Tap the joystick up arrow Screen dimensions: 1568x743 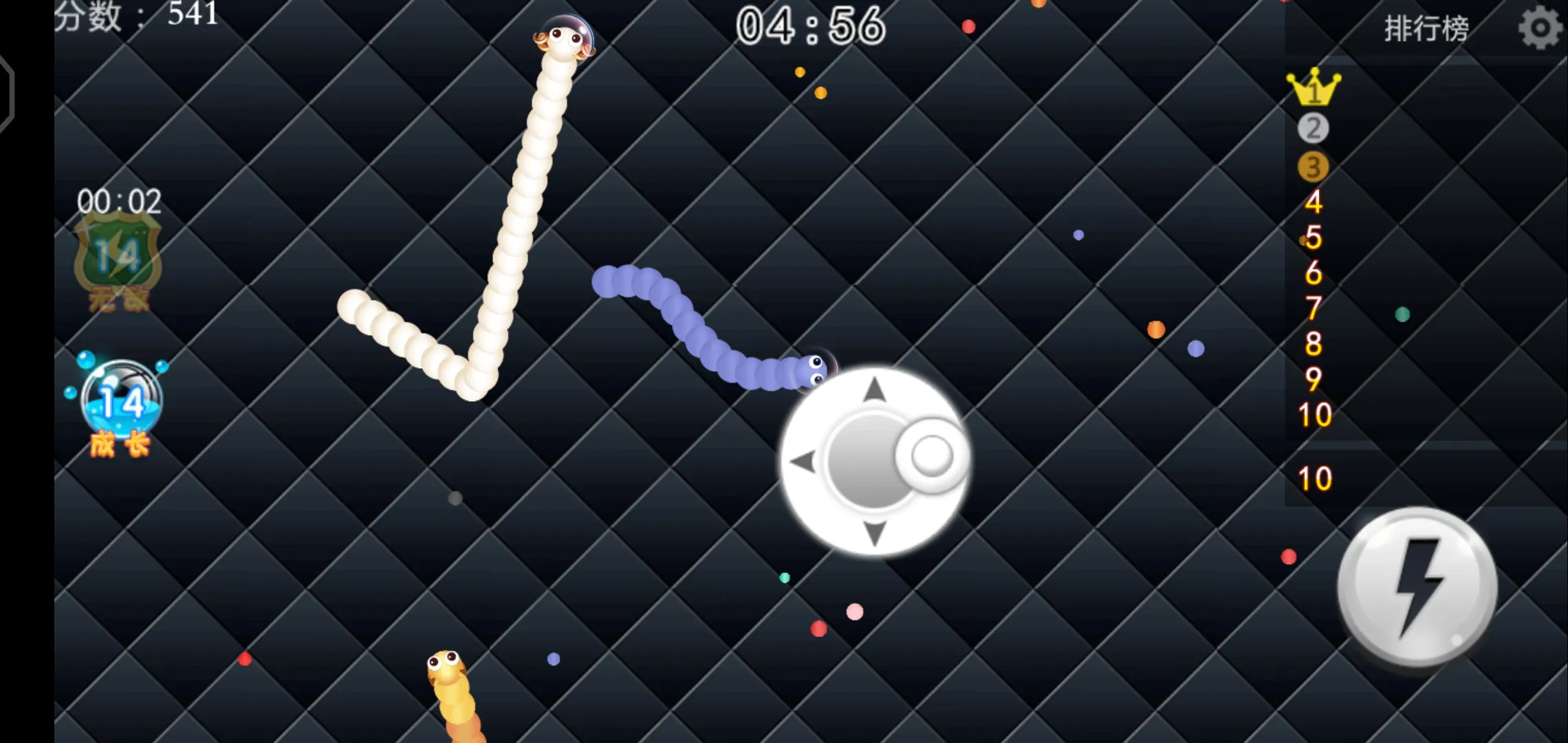[x=874, y=389]
